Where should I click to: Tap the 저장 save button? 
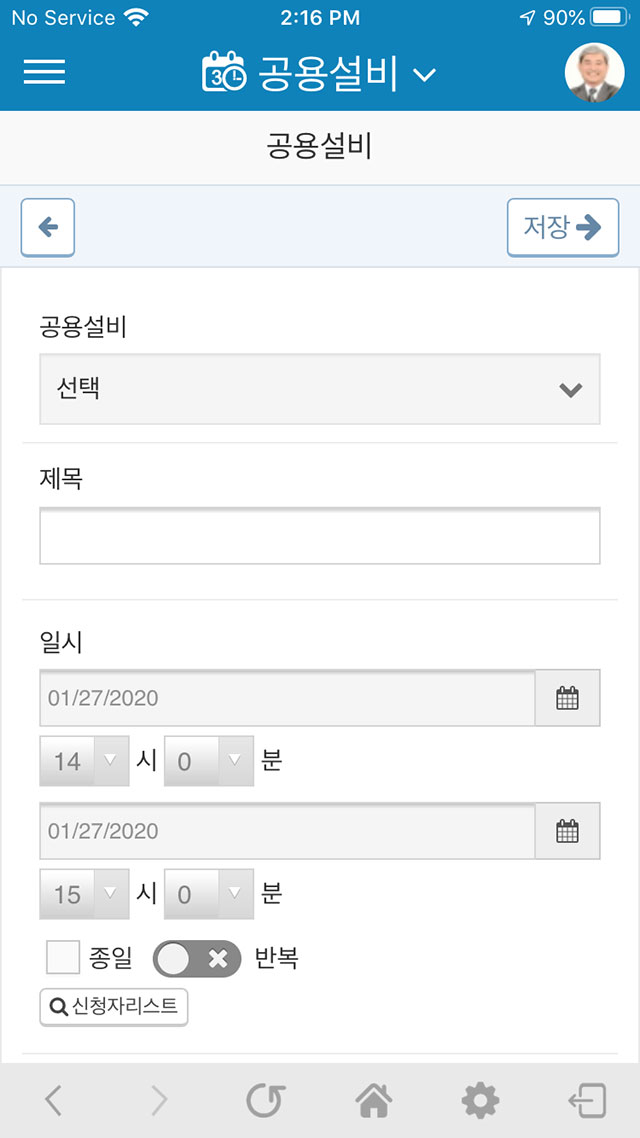click(x=563, y=227)
